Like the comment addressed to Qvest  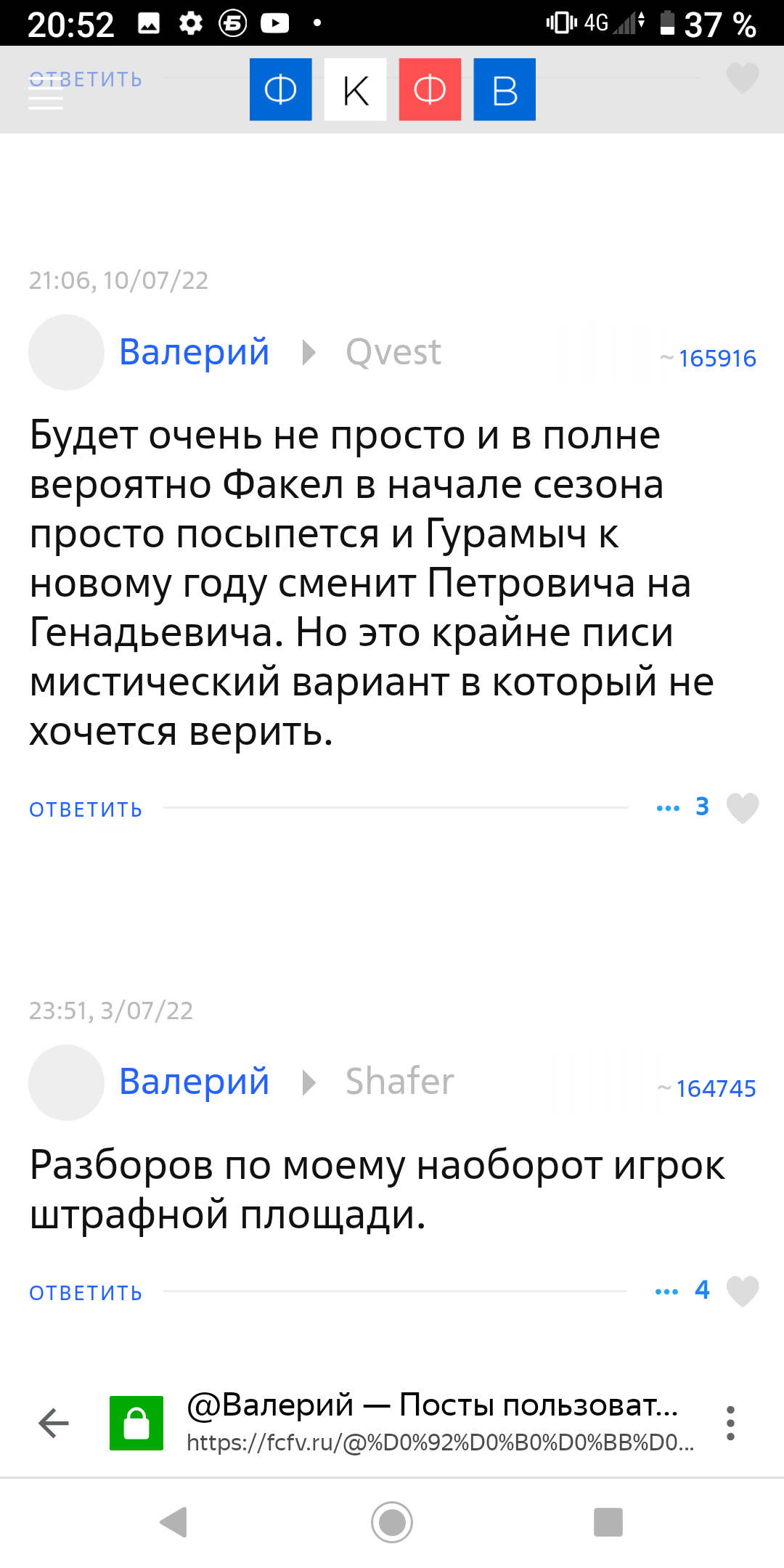tap(742, 808)
